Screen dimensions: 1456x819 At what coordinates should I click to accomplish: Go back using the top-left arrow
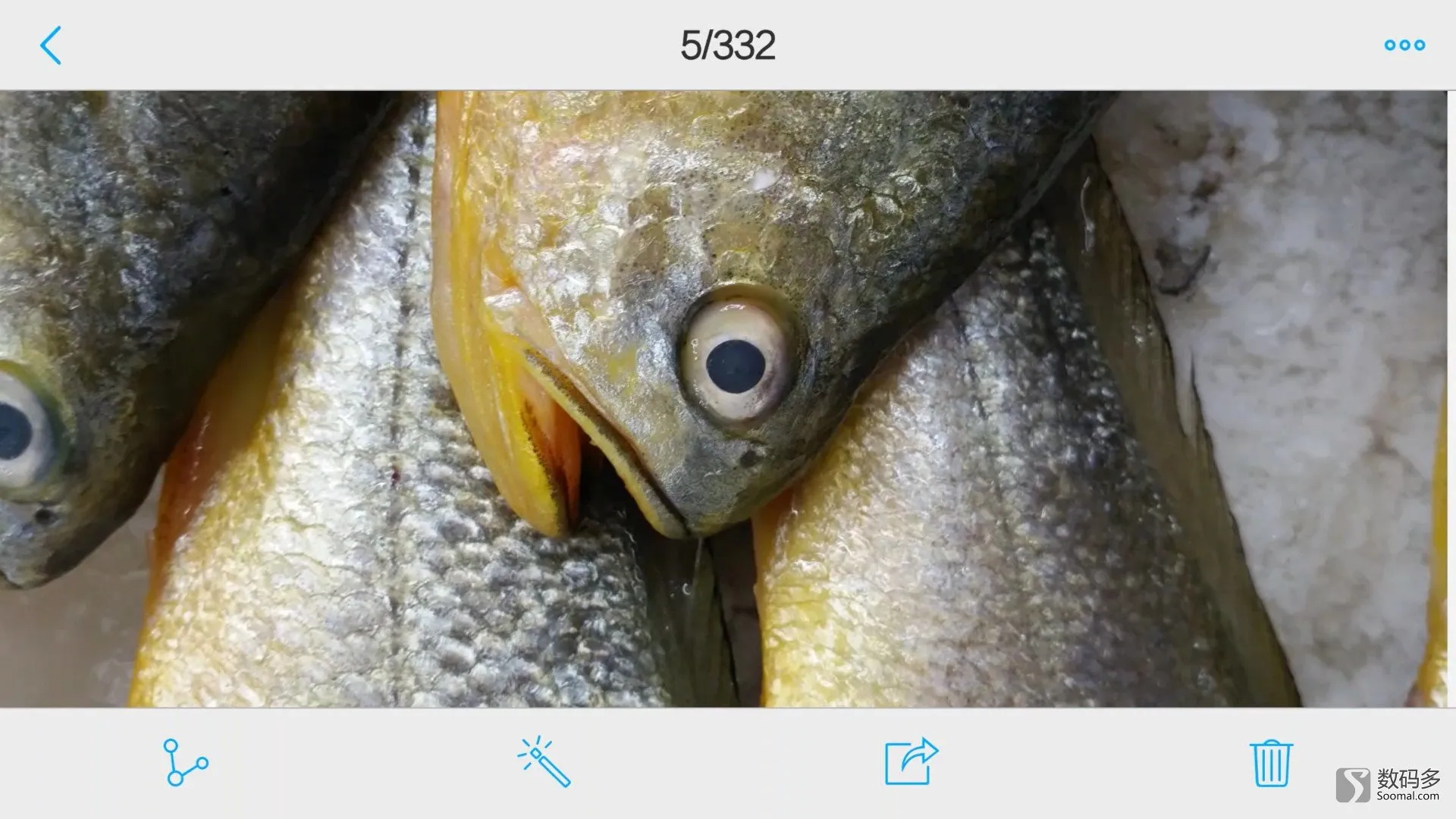(x=50, y=45)
